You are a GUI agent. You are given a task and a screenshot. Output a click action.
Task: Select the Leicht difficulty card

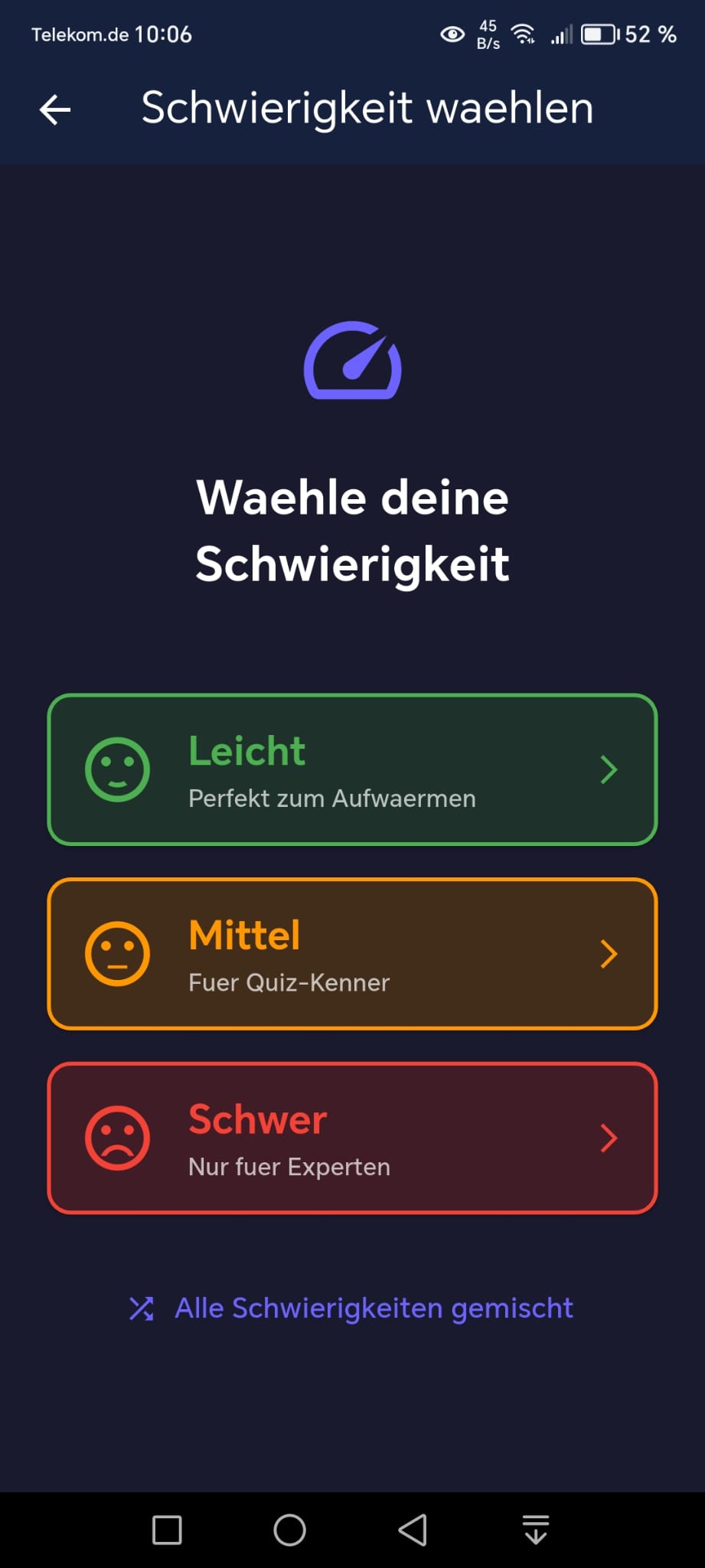[353, 769]
